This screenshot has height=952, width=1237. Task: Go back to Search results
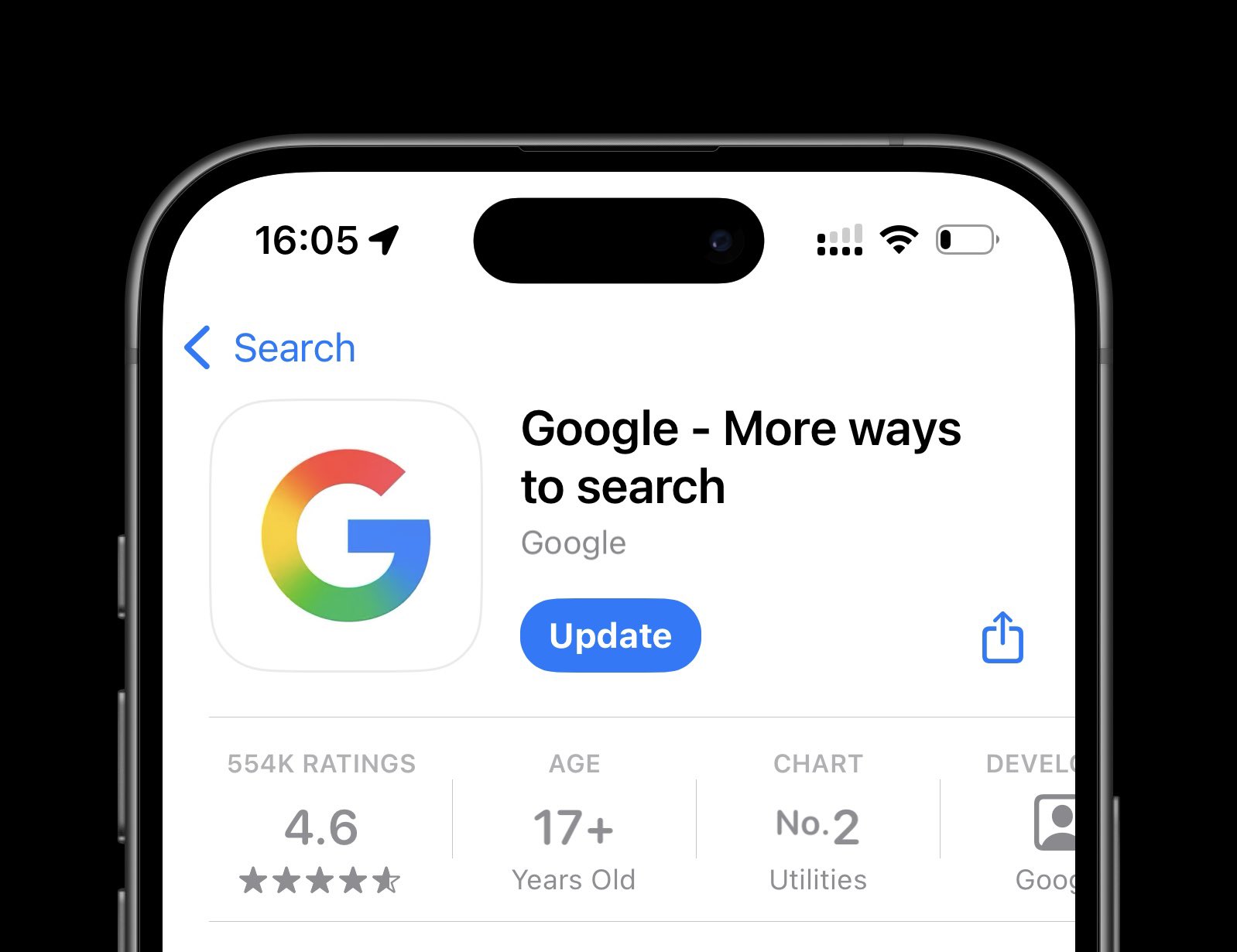pos(271,348)
